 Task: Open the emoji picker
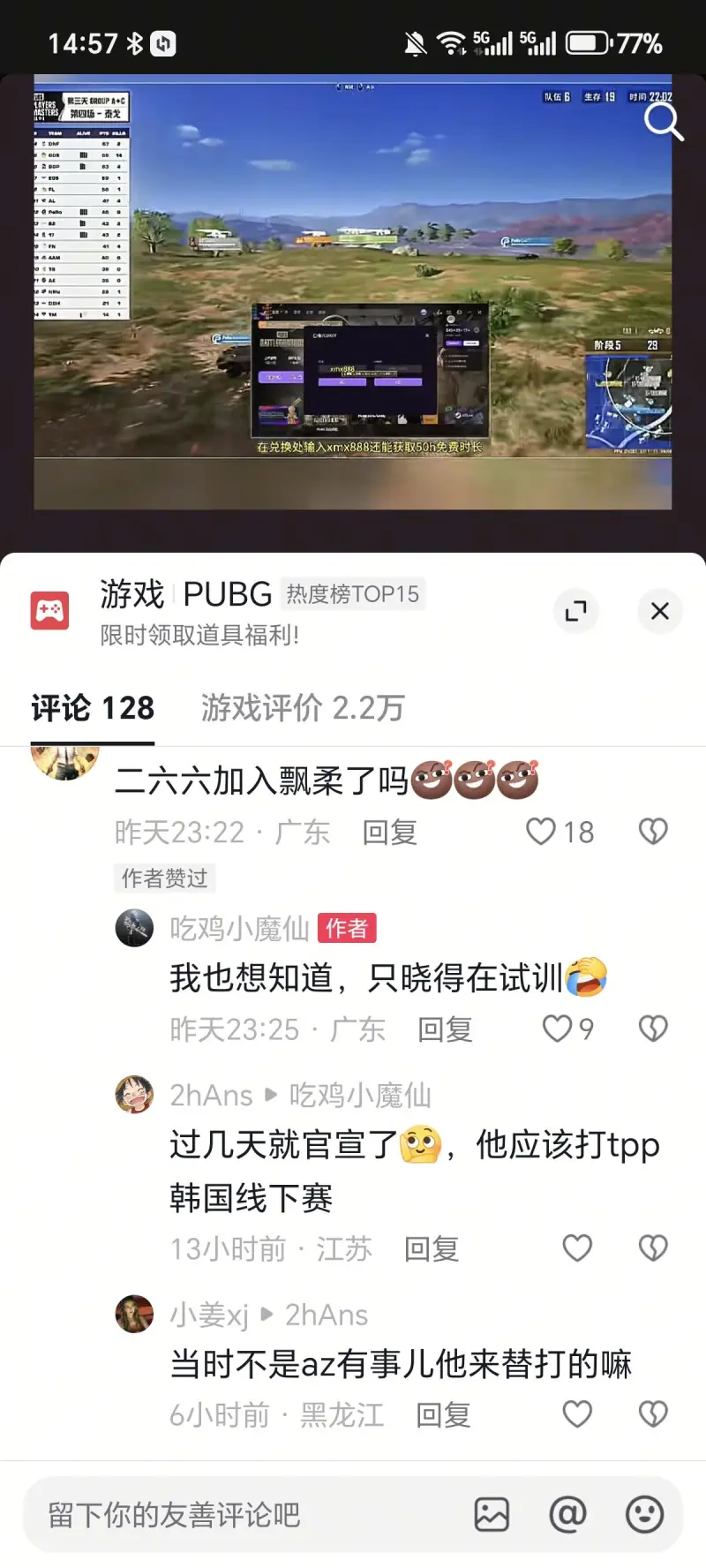[644, 1515]
